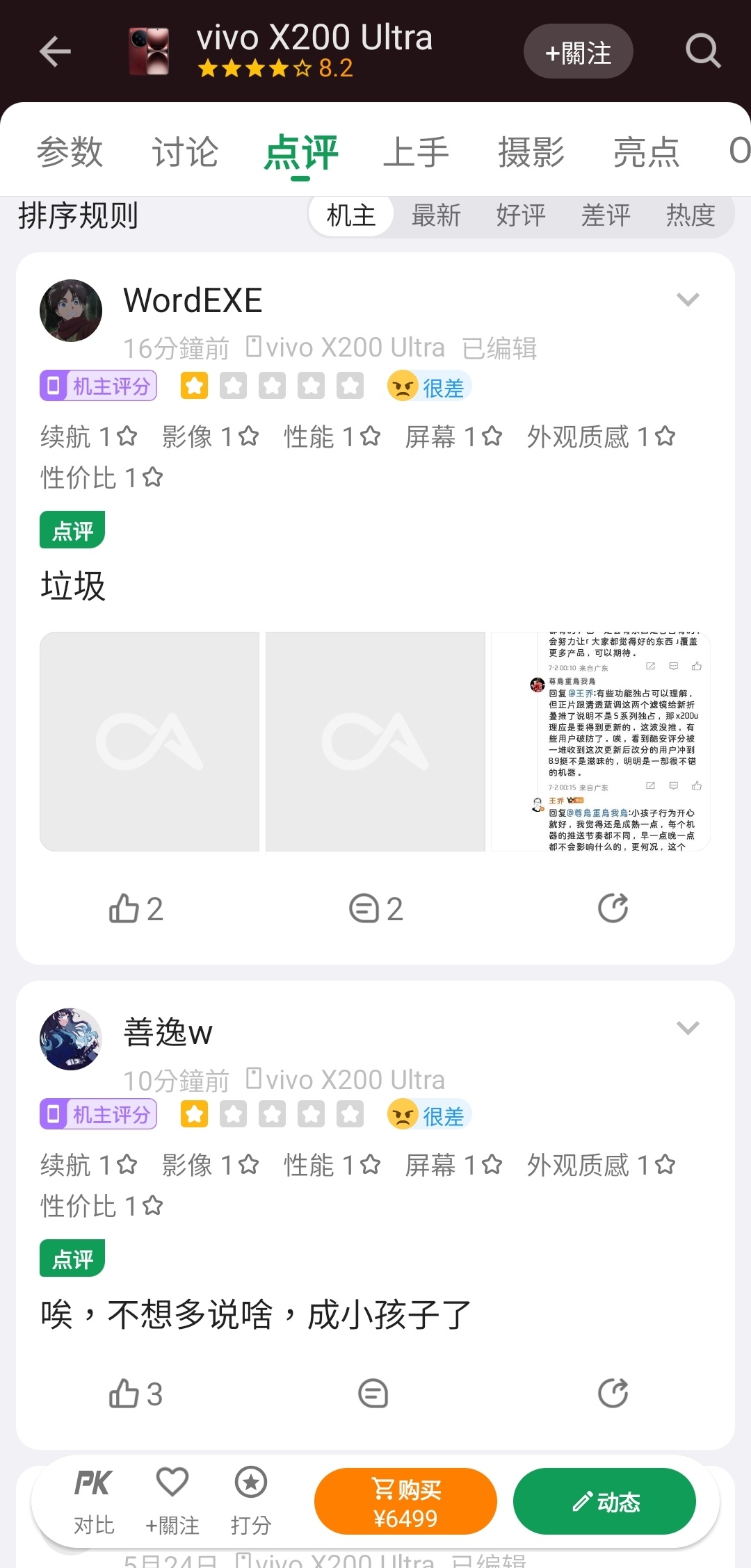Post a new 动态
This screenshot has height=1568, width=751.
coord(604,1501)
